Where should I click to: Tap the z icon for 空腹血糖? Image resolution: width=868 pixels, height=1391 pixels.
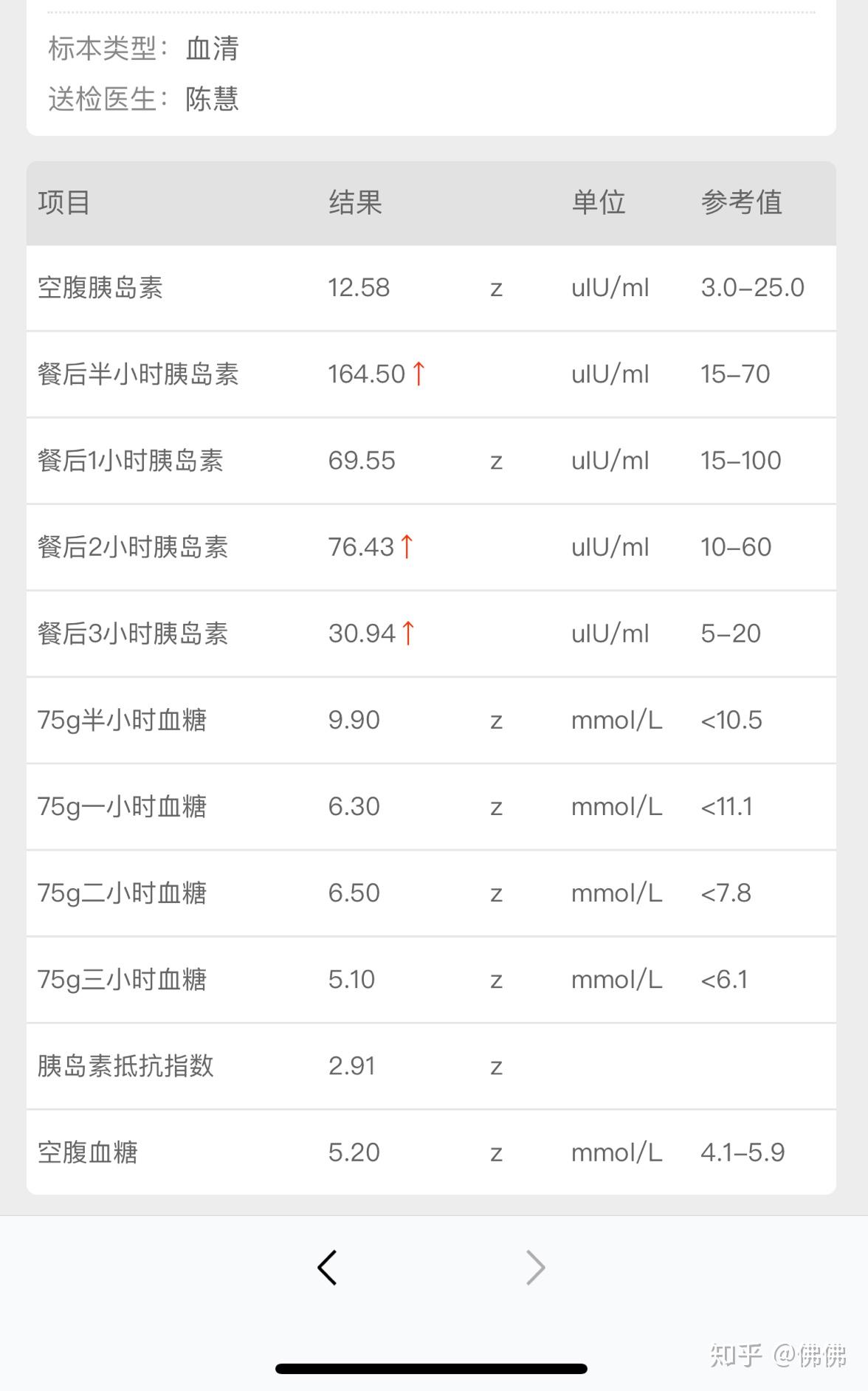497,1153
